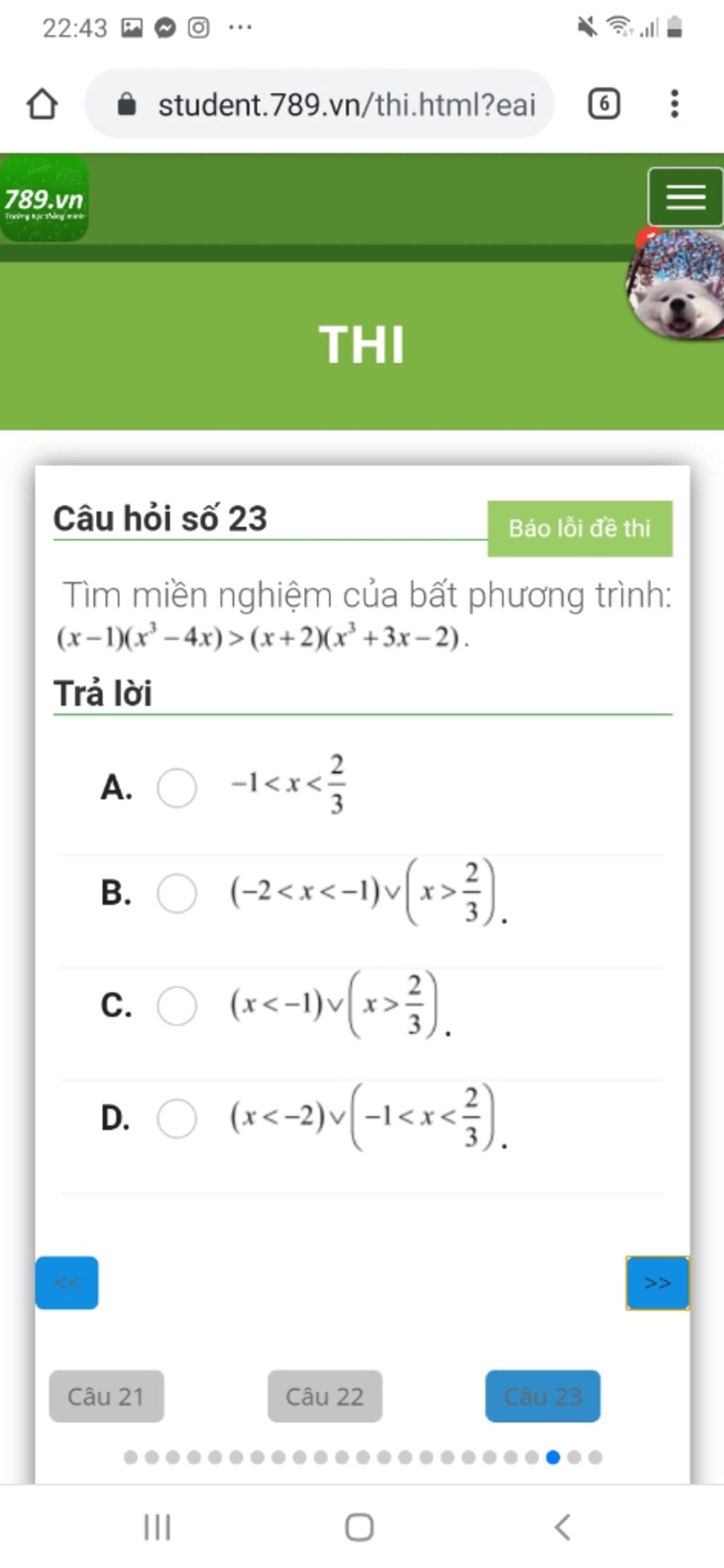Open the site hamburger menu
724x1568 pixels.
684,197
